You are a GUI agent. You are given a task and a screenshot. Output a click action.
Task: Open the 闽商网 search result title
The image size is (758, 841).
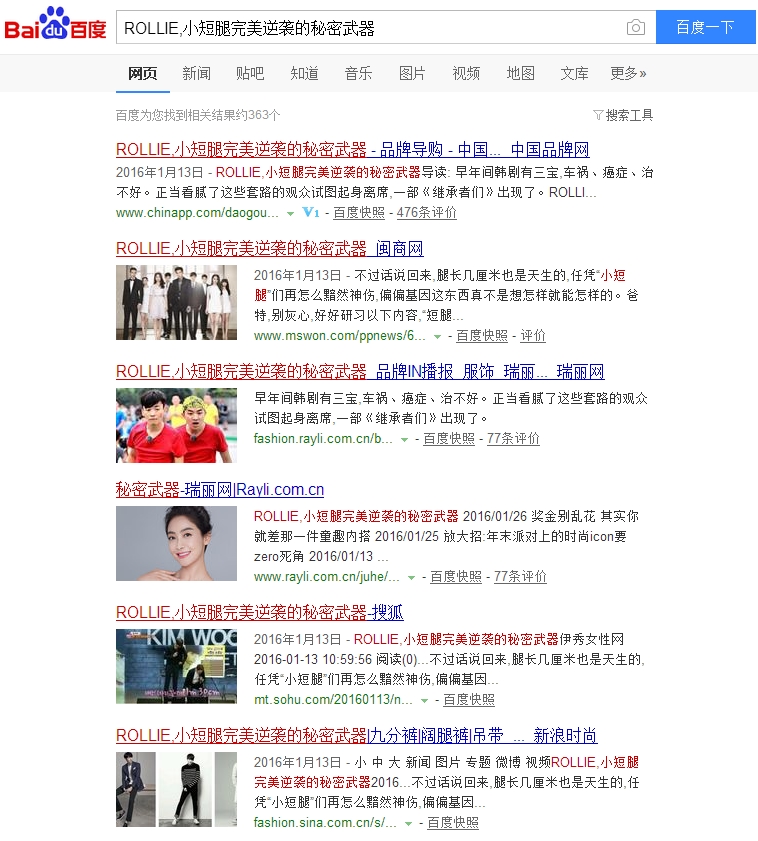[x=269, y=249]
